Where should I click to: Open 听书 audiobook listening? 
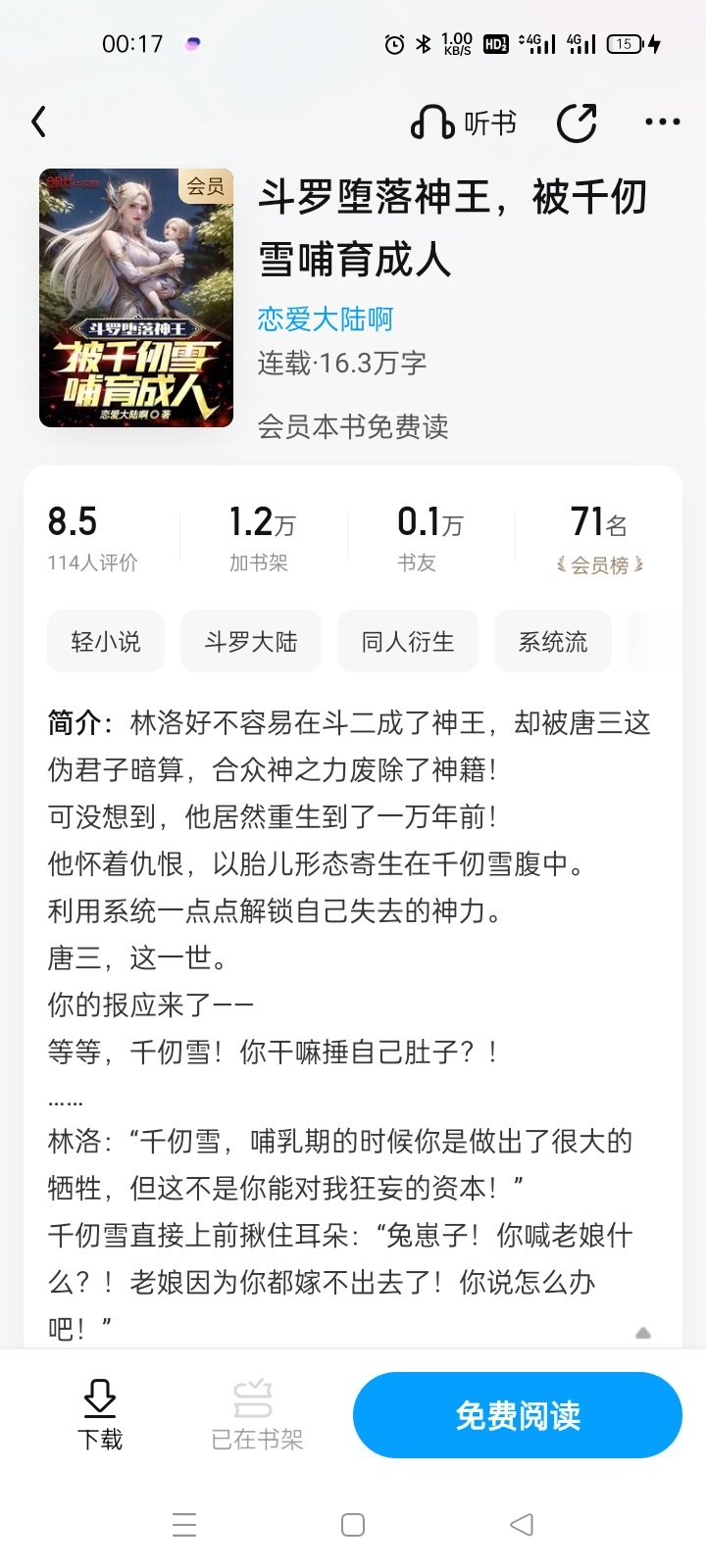coord(463,123)
